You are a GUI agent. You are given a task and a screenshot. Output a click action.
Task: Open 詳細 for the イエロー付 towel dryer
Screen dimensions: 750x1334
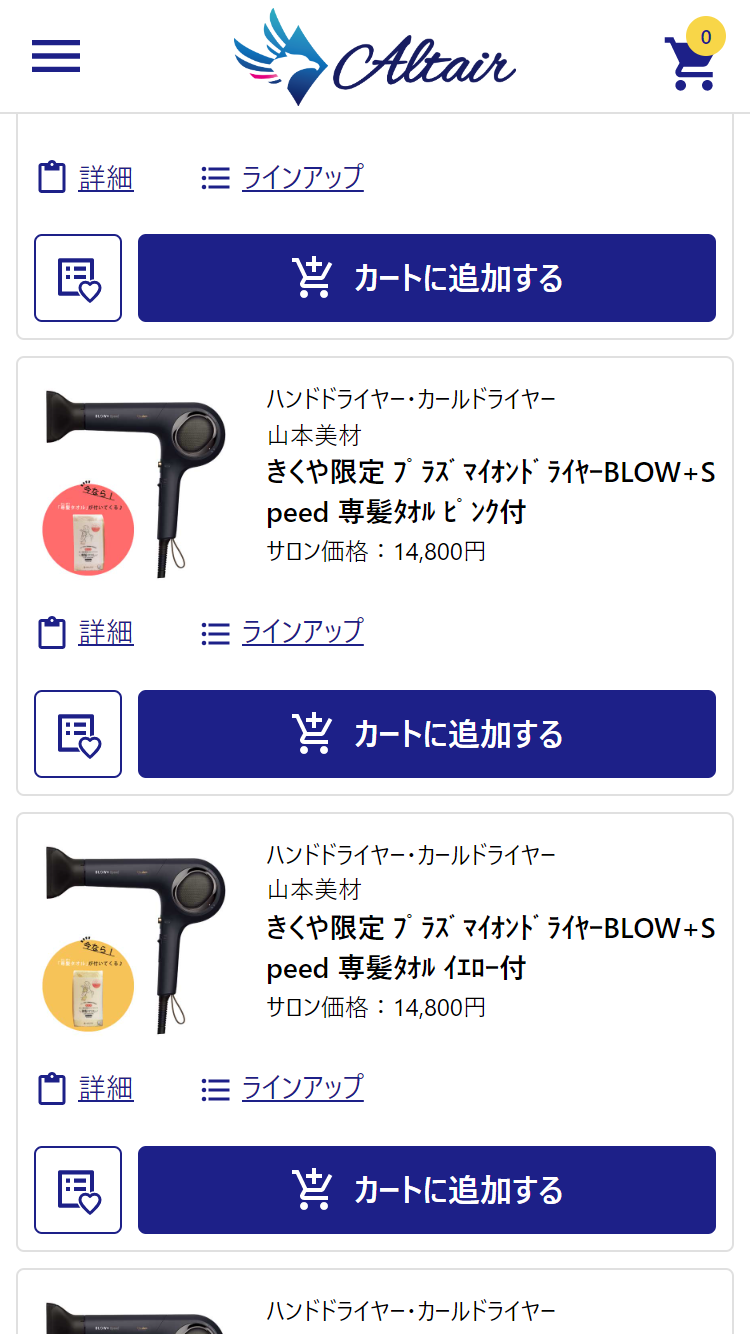105,1088
